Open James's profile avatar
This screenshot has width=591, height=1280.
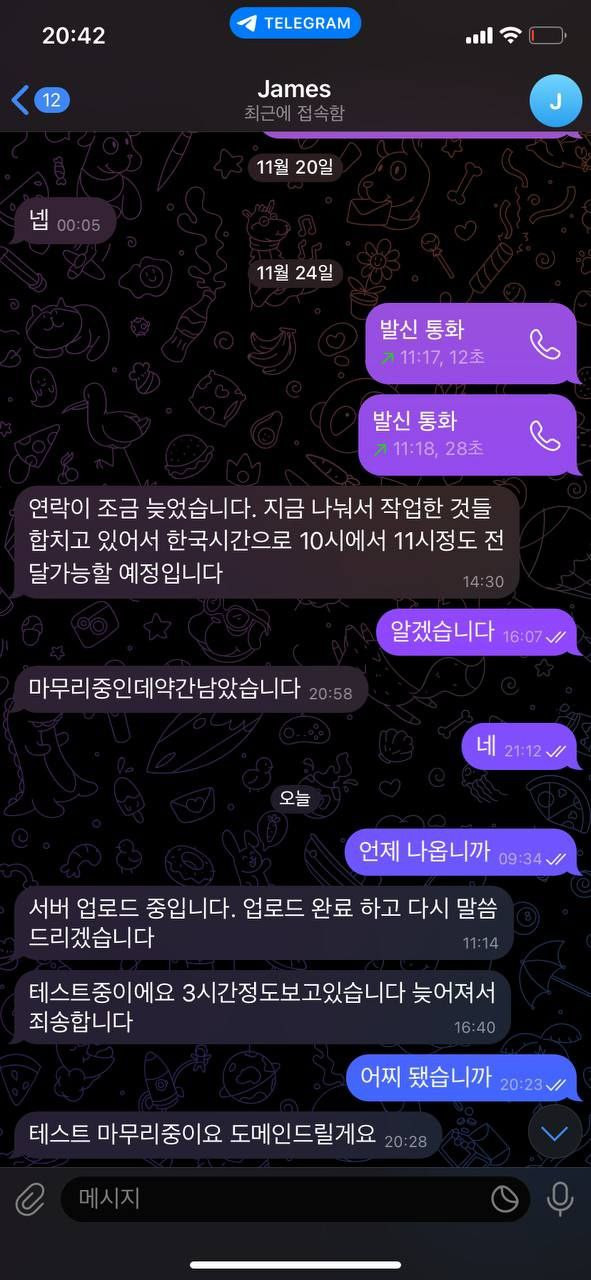[x=555, y=100]
